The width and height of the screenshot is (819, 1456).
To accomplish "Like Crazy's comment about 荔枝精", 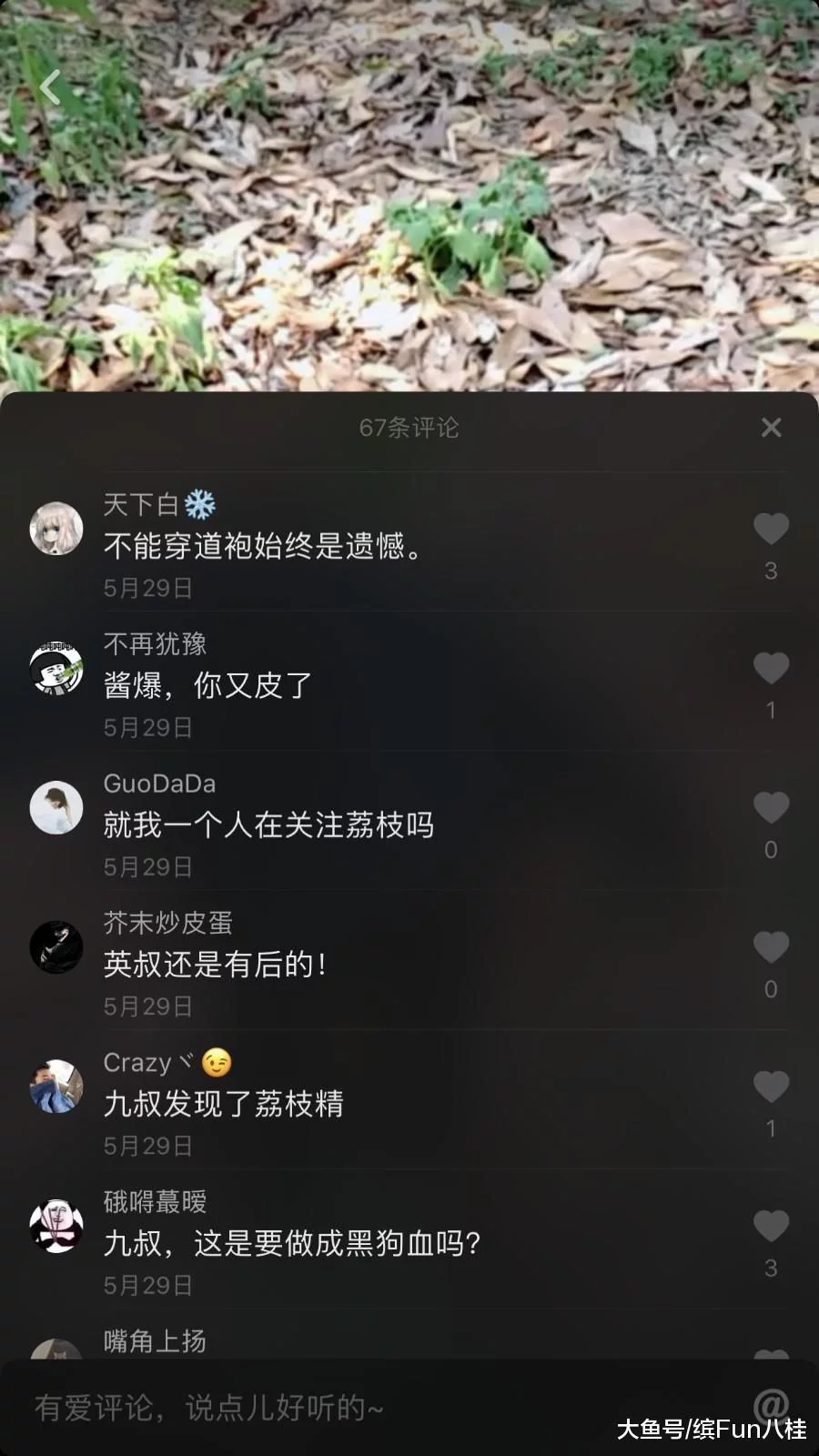I will 771,1087.
